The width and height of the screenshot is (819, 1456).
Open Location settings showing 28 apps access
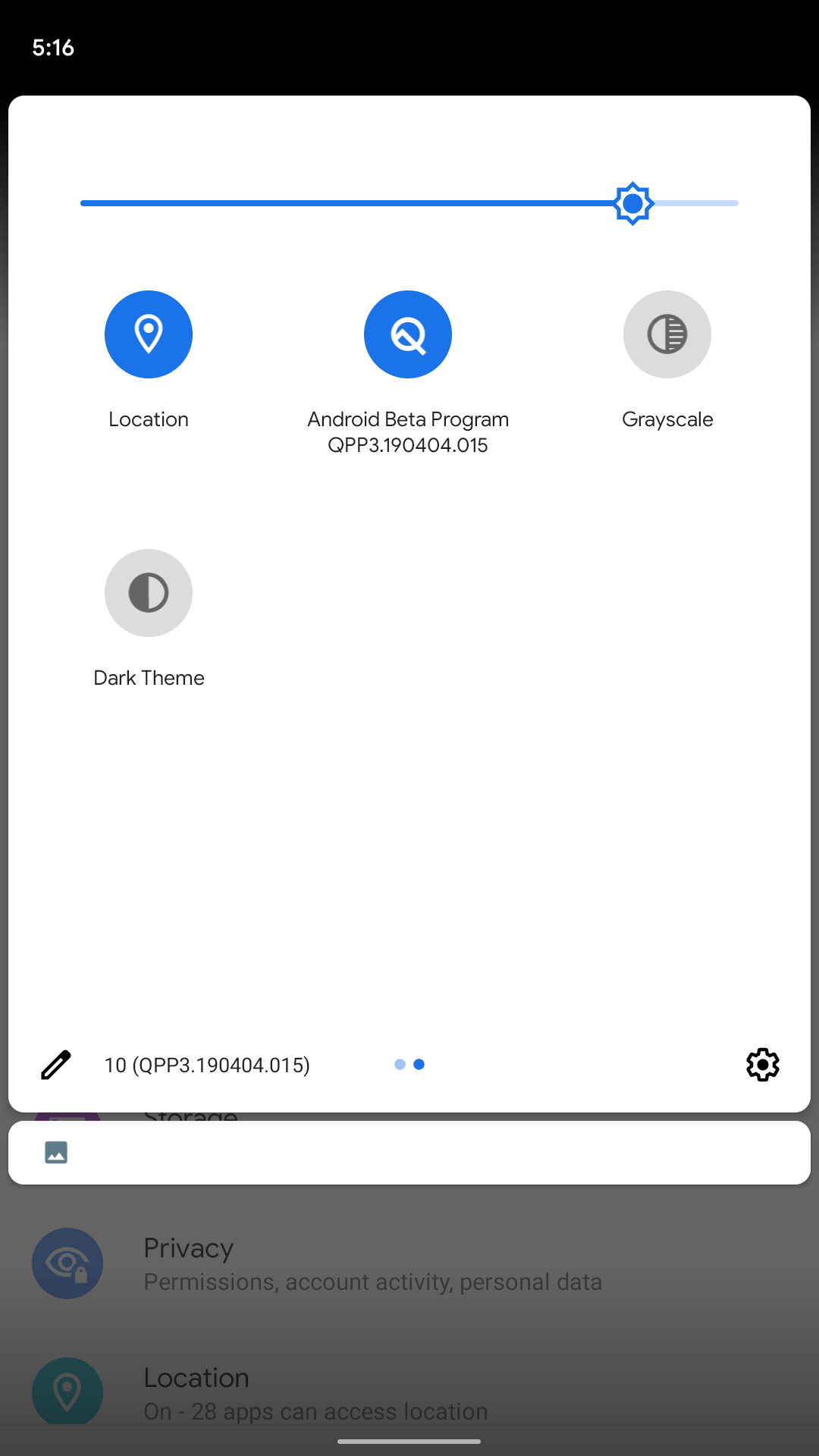(315, 1393)
